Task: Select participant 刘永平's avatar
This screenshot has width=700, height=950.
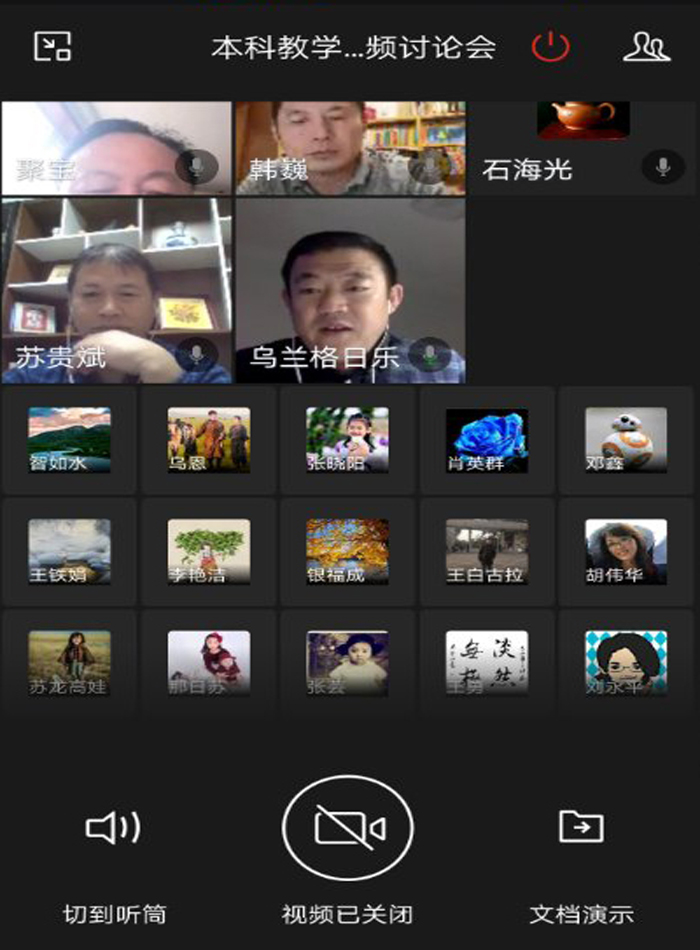Action: coord(626,662)
